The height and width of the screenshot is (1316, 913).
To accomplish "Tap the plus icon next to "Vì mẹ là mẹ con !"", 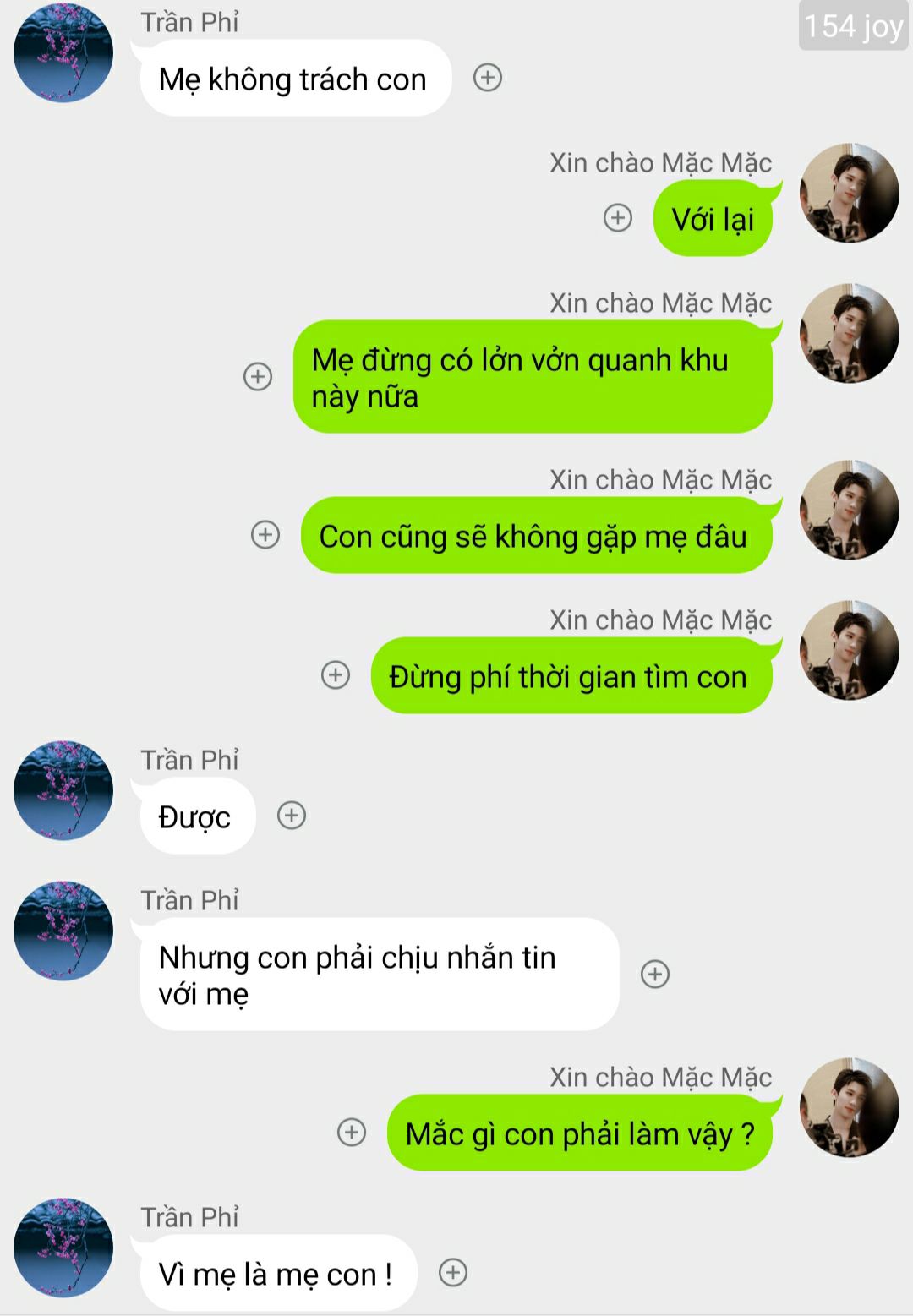I will pos(453,1272).
